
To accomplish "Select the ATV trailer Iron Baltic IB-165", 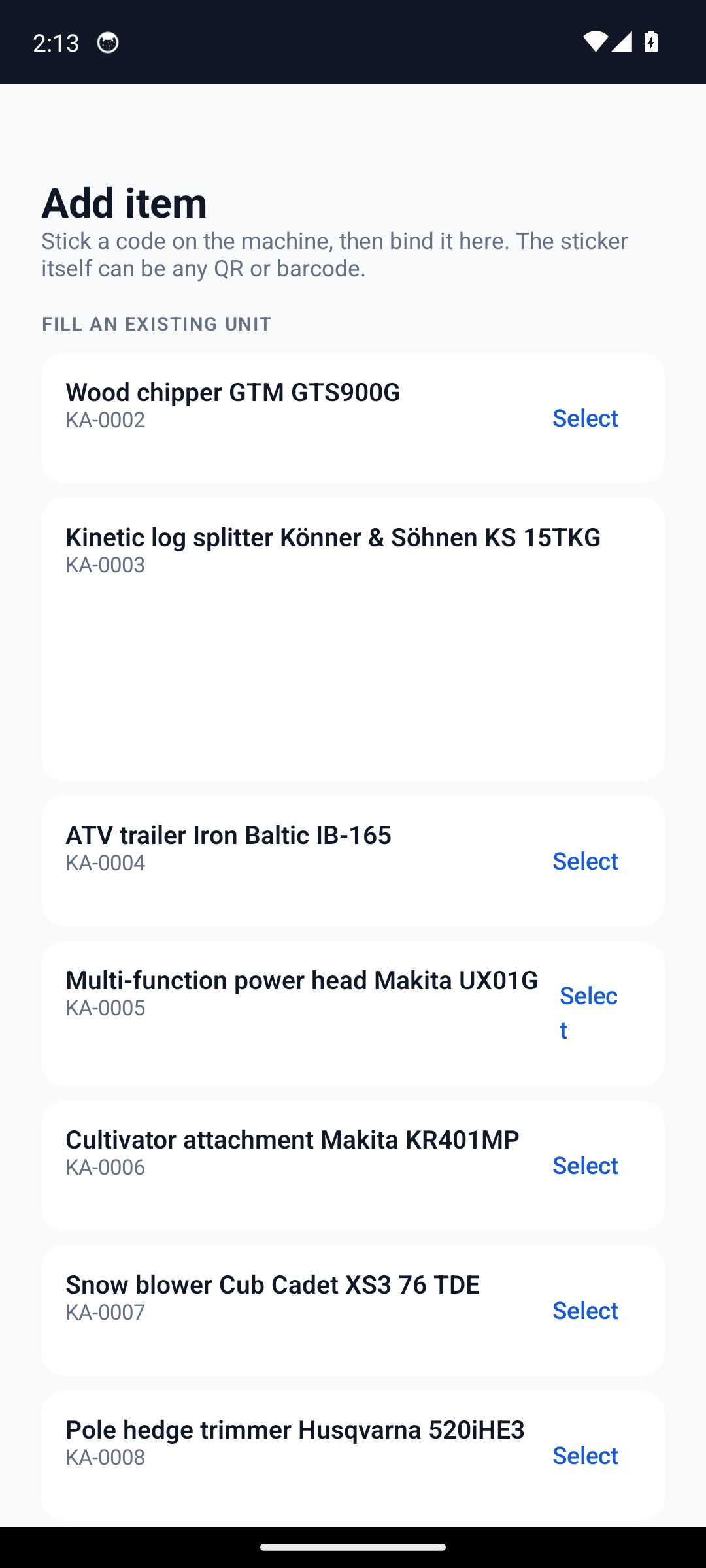I will pyautogui.click(x=585, y=861).
